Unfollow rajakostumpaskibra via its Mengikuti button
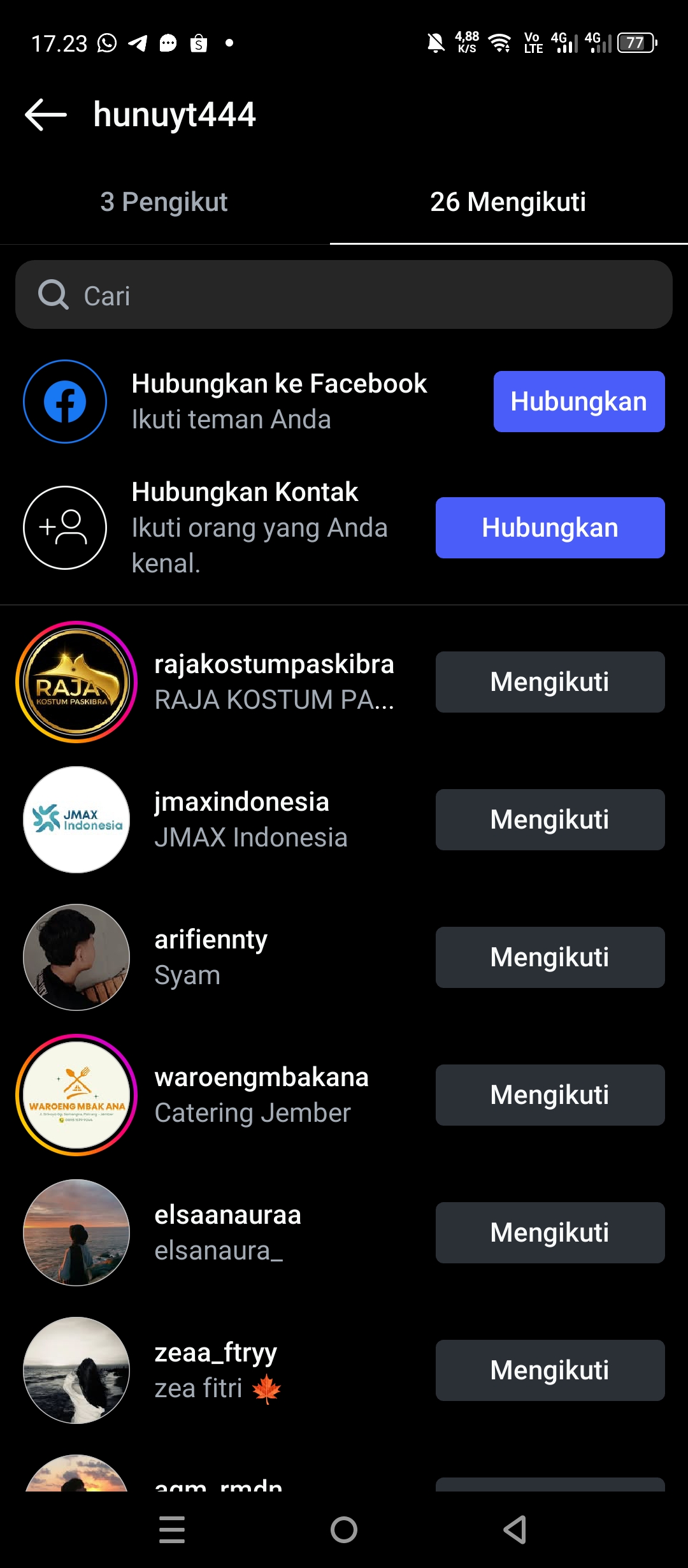688x1568 pixels. [x=550, y=682]
